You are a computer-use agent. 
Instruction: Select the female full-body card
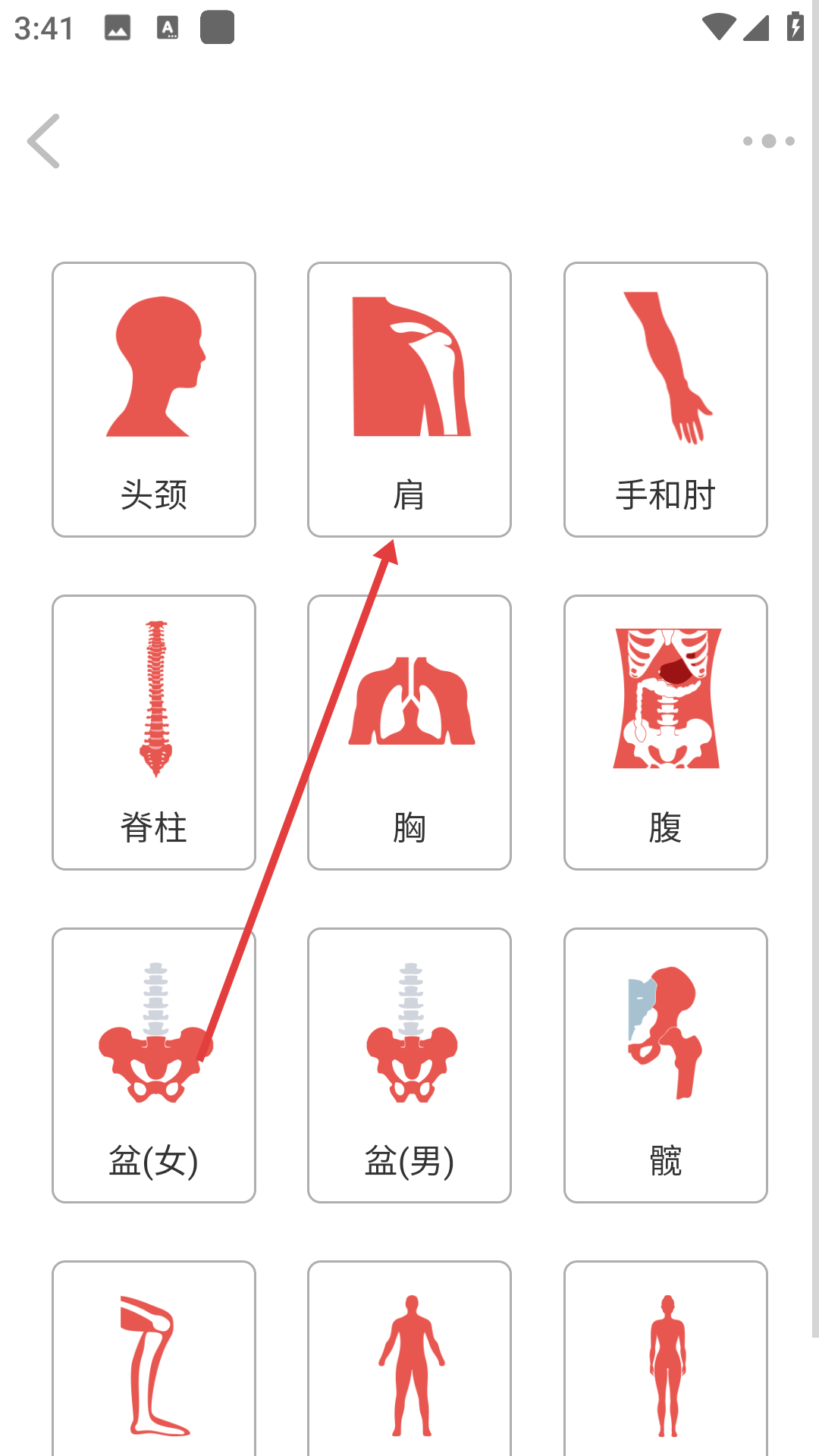pos(665,1365)
